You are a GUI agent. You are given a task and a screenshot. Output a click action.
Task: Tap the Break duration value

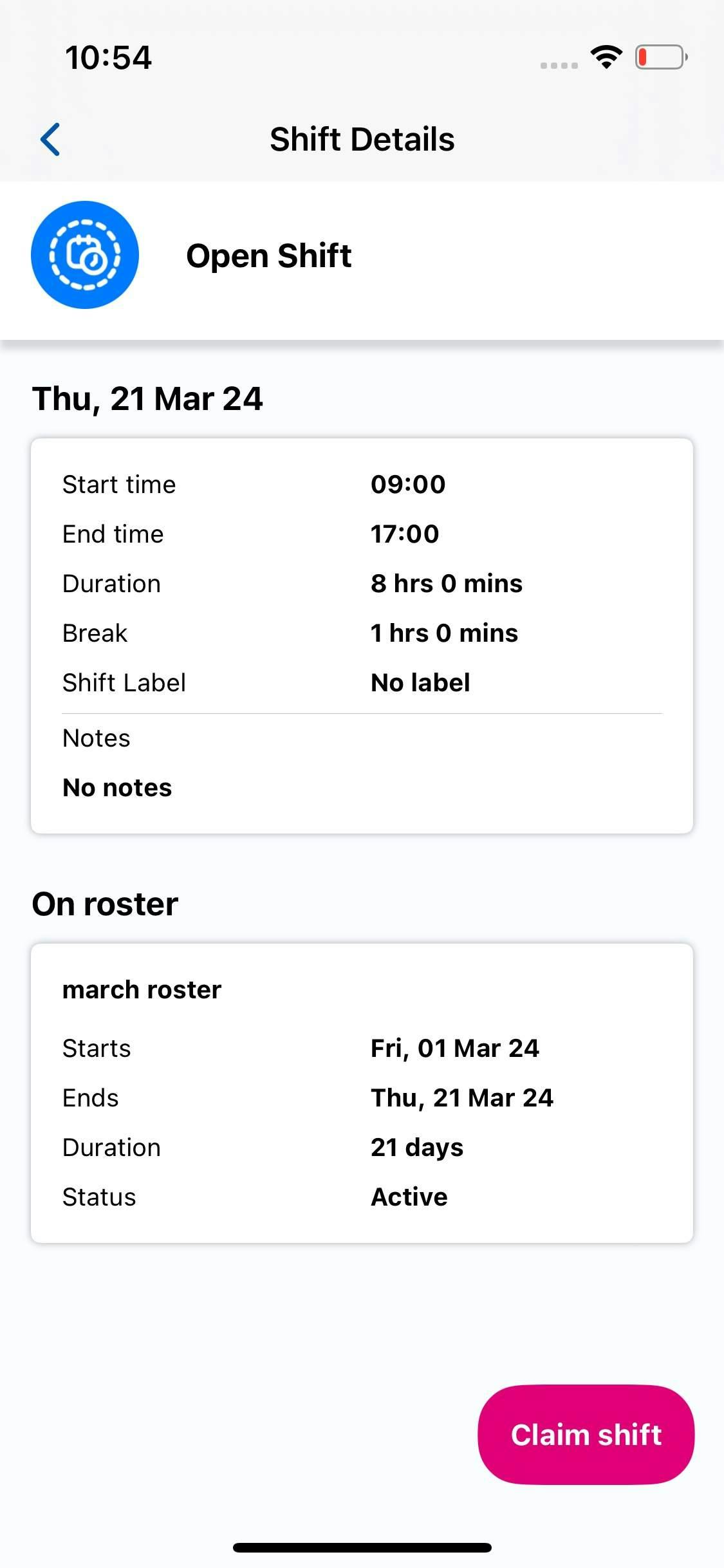click(443, 633)
